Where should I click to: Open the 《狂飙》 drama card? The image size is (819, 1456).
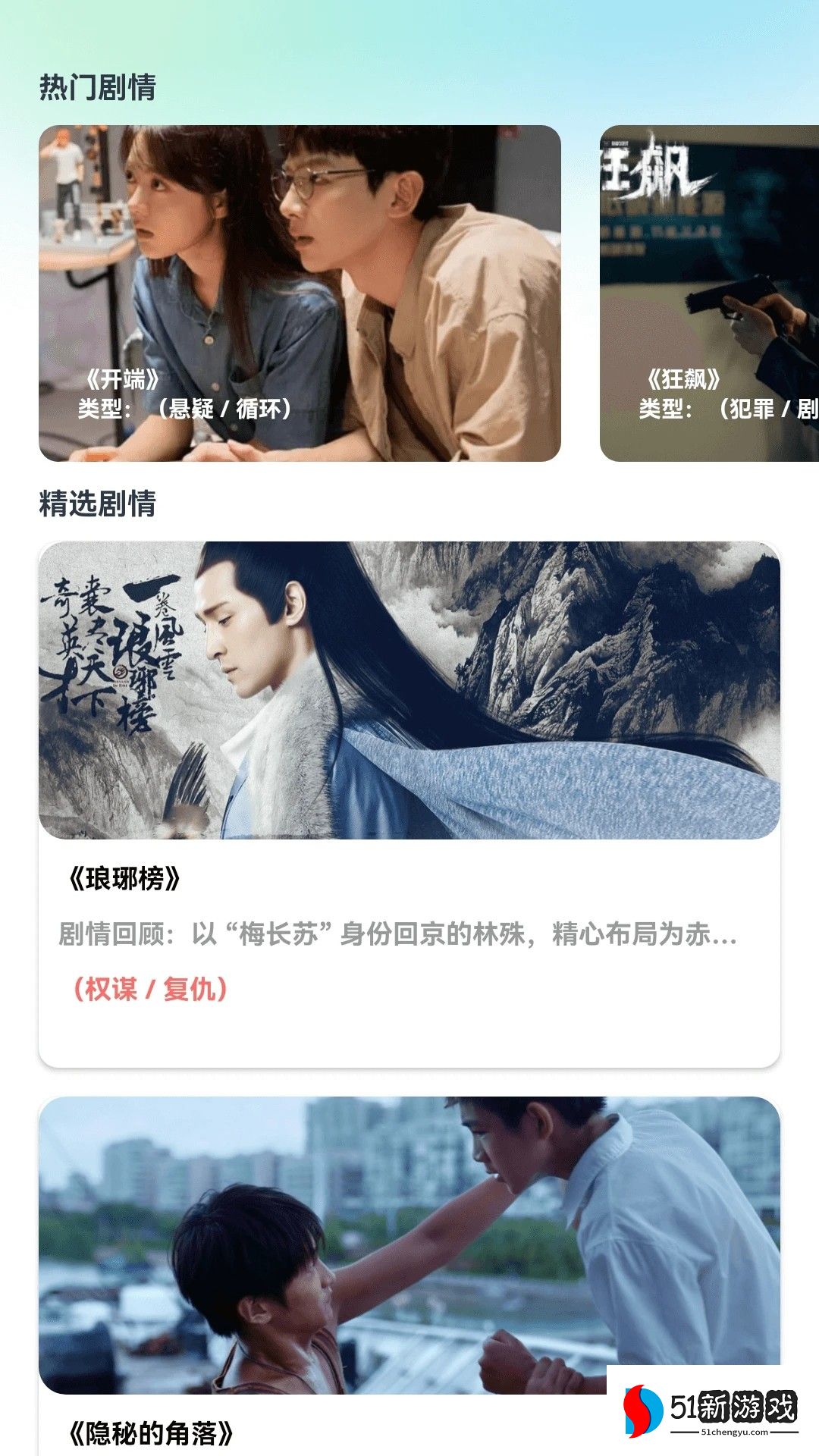coord(709,293)
